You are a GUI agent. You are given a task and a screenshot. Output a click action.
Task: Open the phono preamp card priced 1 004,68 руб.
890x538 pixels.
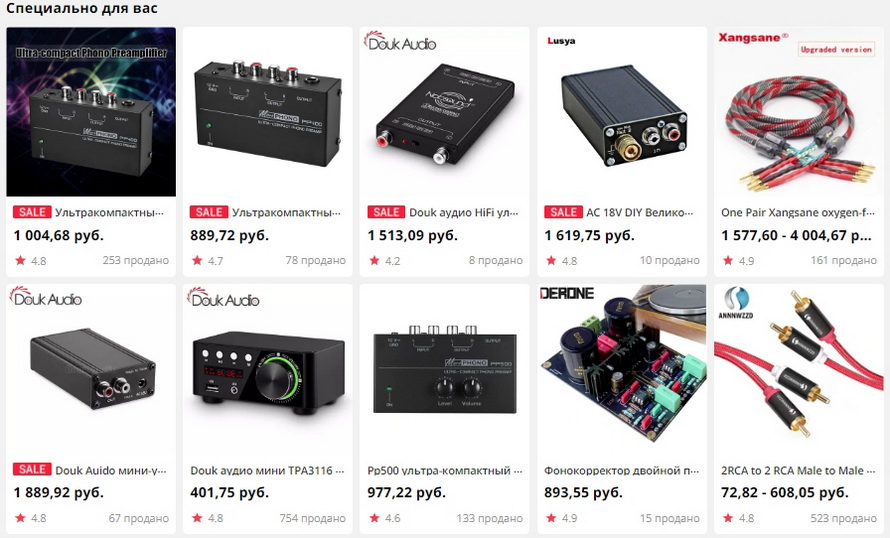[91, 112]
